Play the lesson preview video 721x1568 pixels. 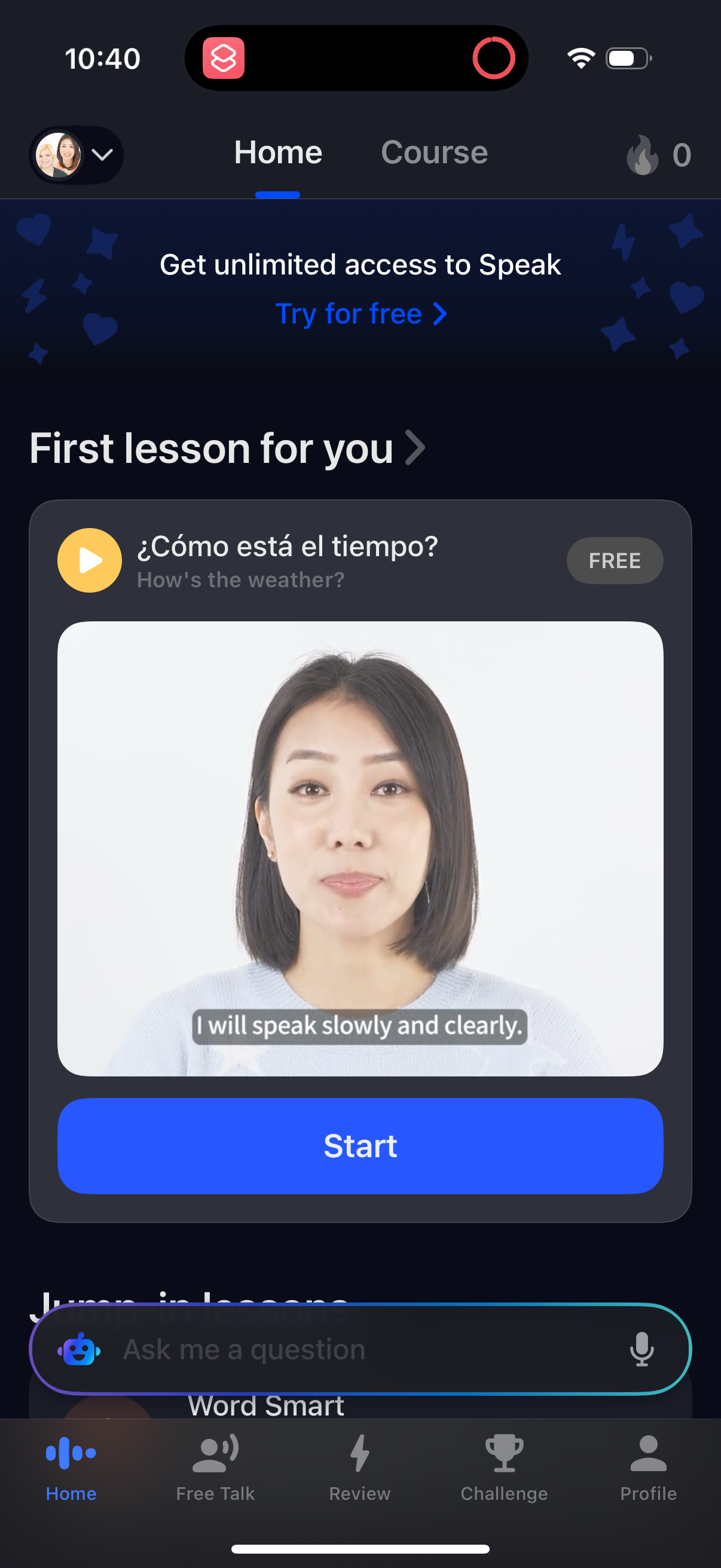(89, 560)
